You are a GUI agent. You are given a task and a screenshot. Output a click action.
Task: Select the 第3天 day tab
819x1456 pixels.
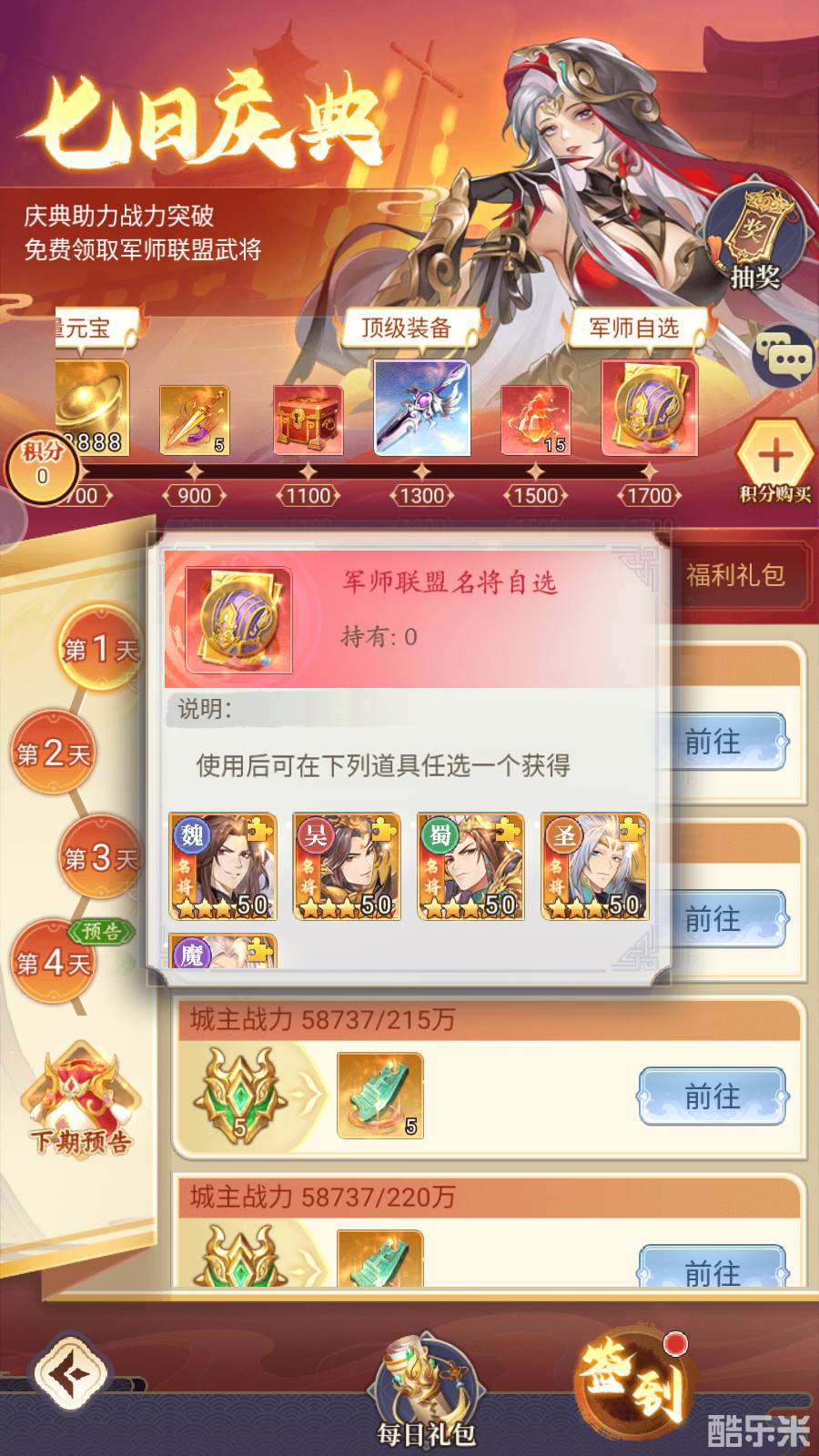pos(100,858)
